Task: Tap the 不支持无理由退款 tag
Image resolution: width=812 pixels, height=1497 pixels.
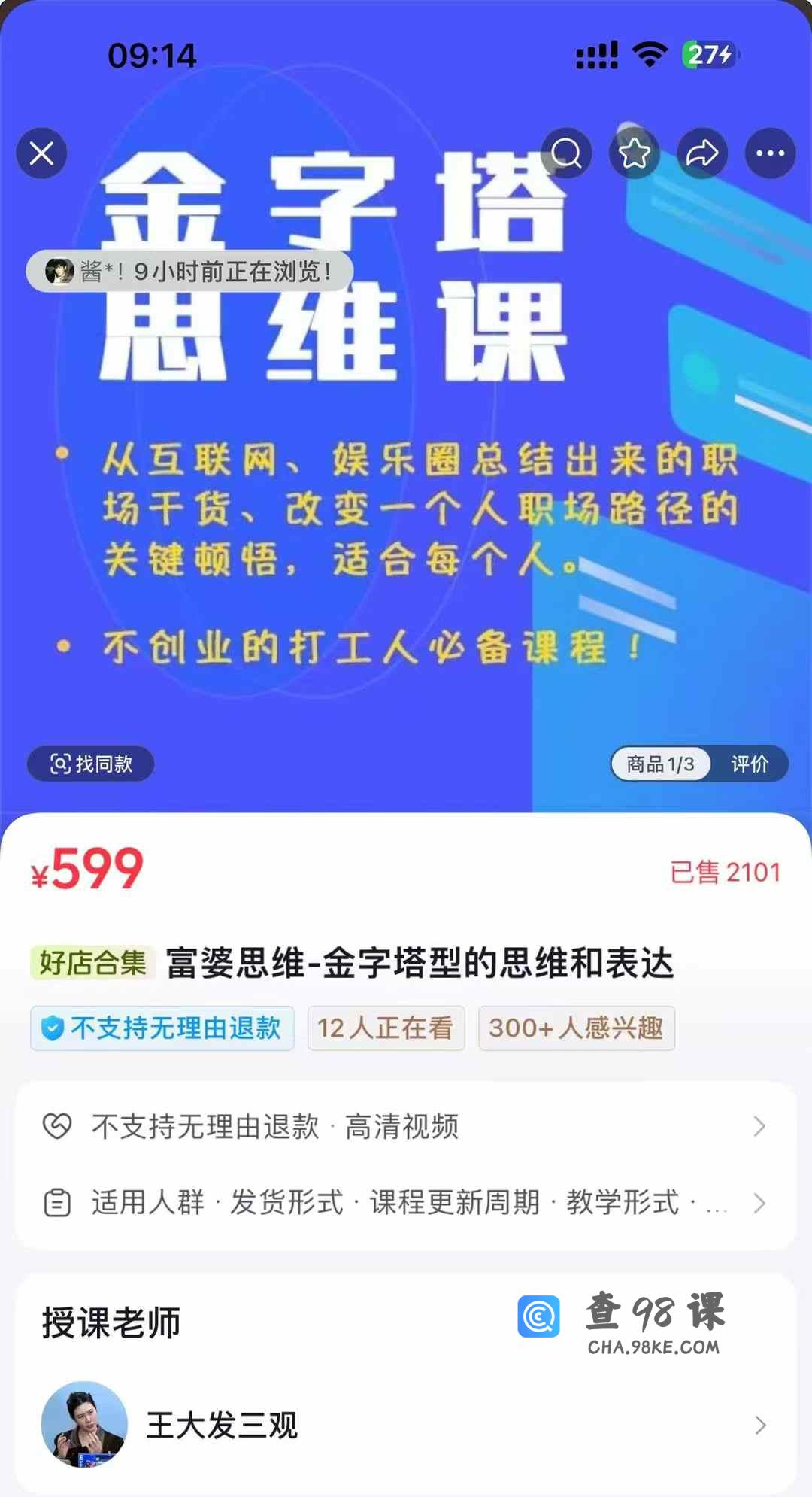Action: [162, 1028]
